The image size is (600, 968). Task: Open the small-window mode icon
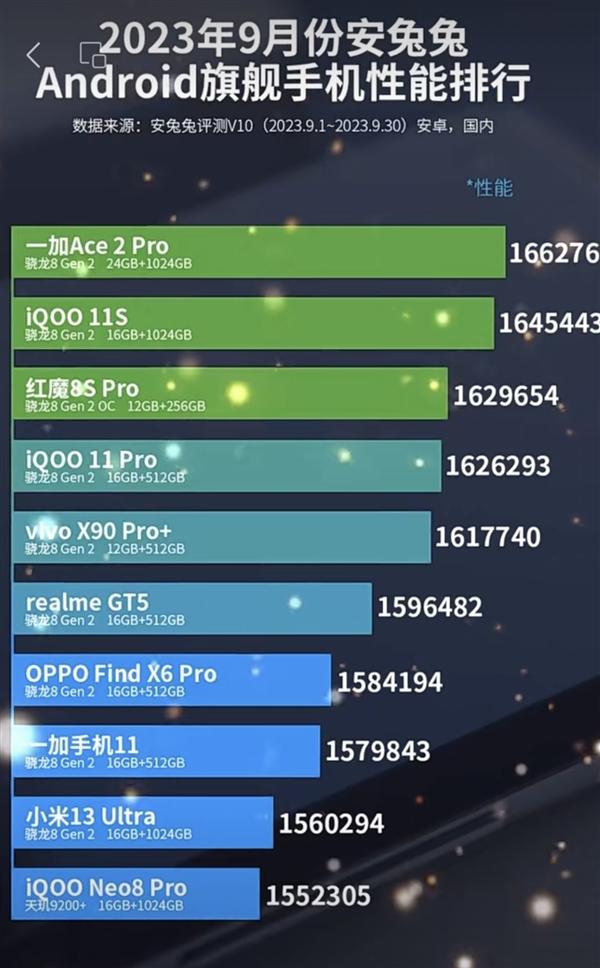(92, 56)
